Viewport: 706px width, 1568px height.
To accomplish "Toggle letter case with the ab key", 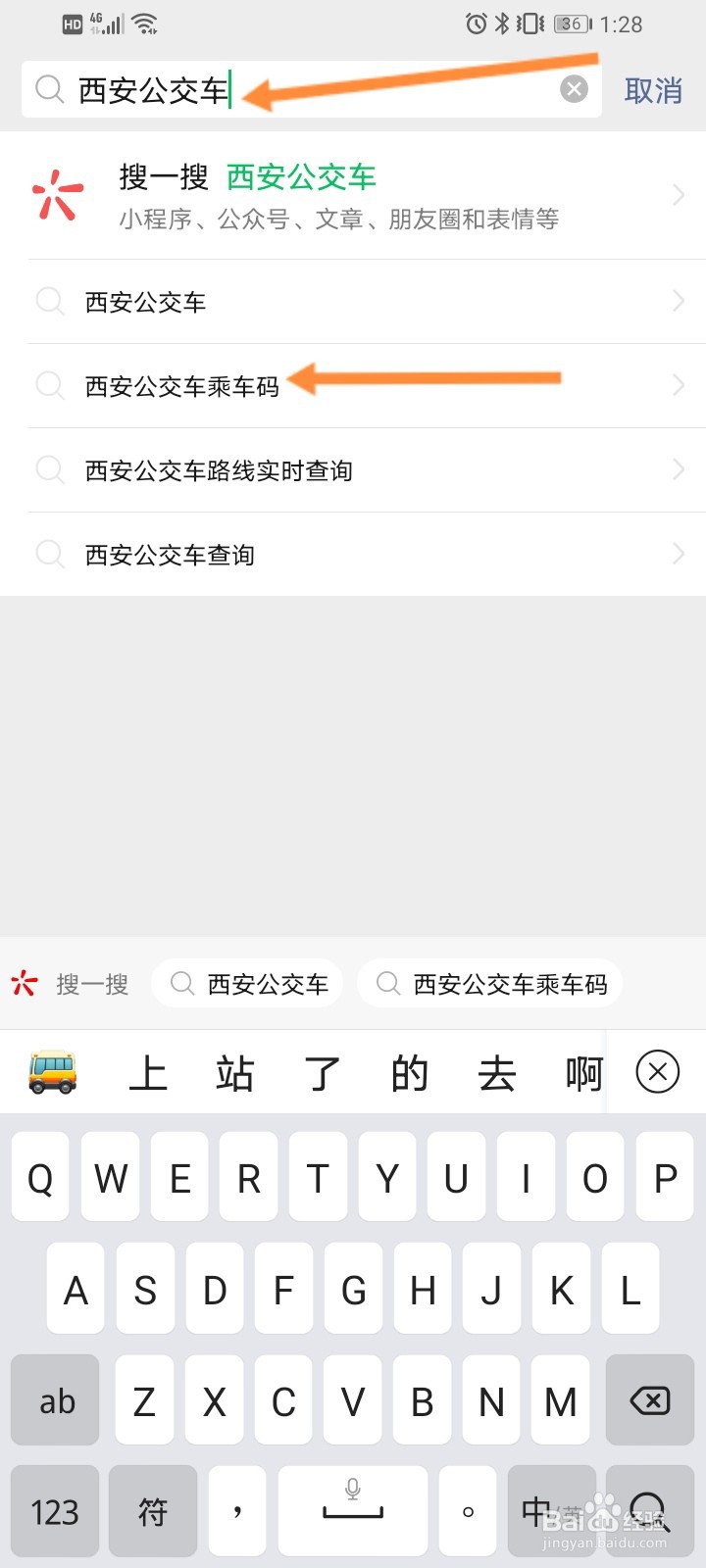I will (54, 1400).
